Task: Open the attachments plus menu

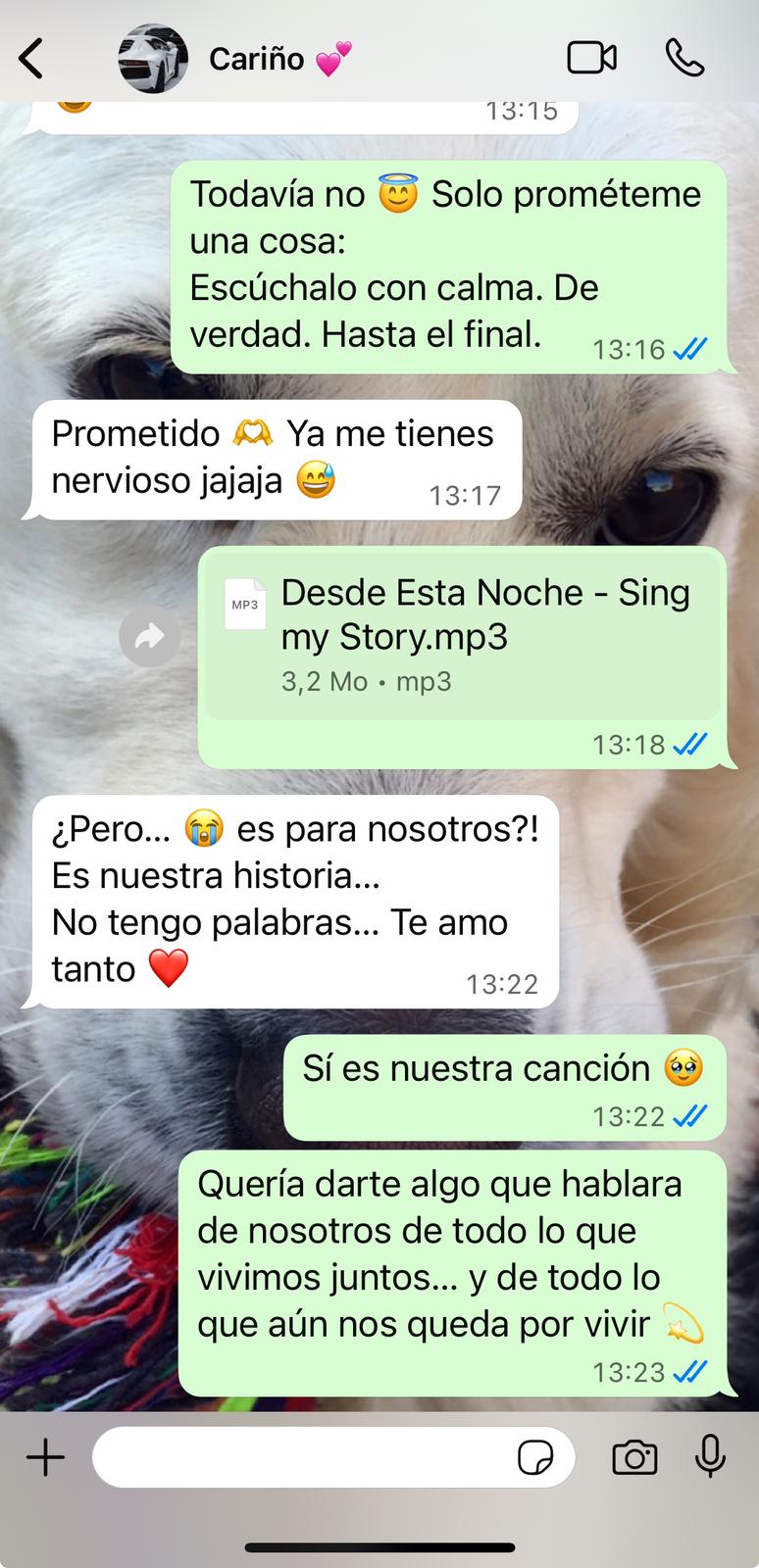Action: (45, 1457)
